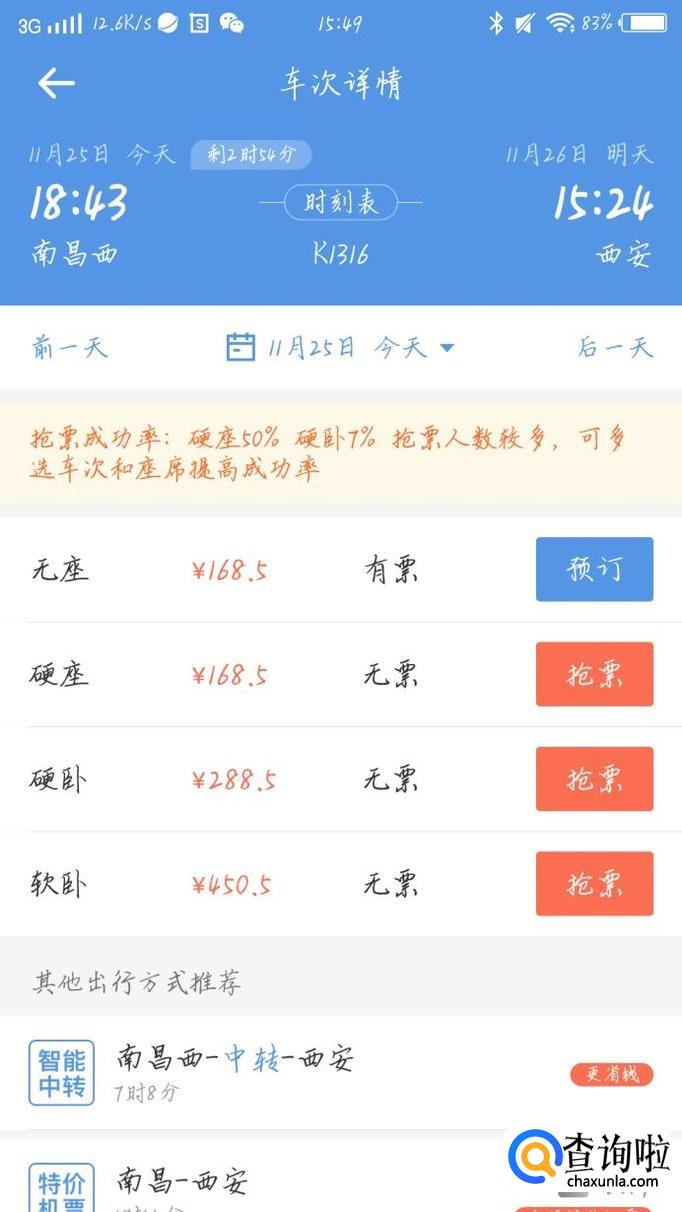Screen dimensions: 682x1212
Task: Open 南昌-西安 特价机票 flight option
Action: tap(180, 1182)
